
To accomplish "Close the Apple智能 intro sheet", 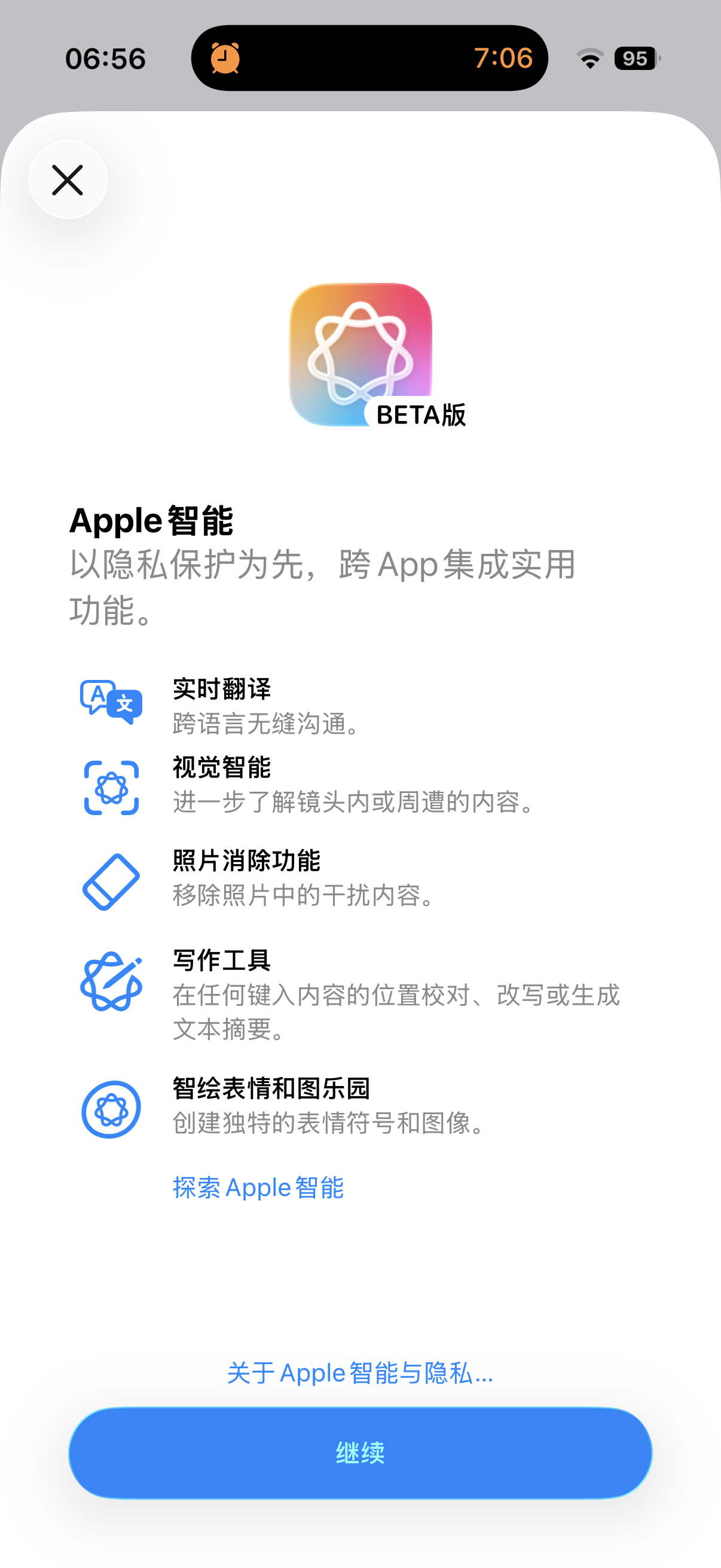I will click(68, 179).
